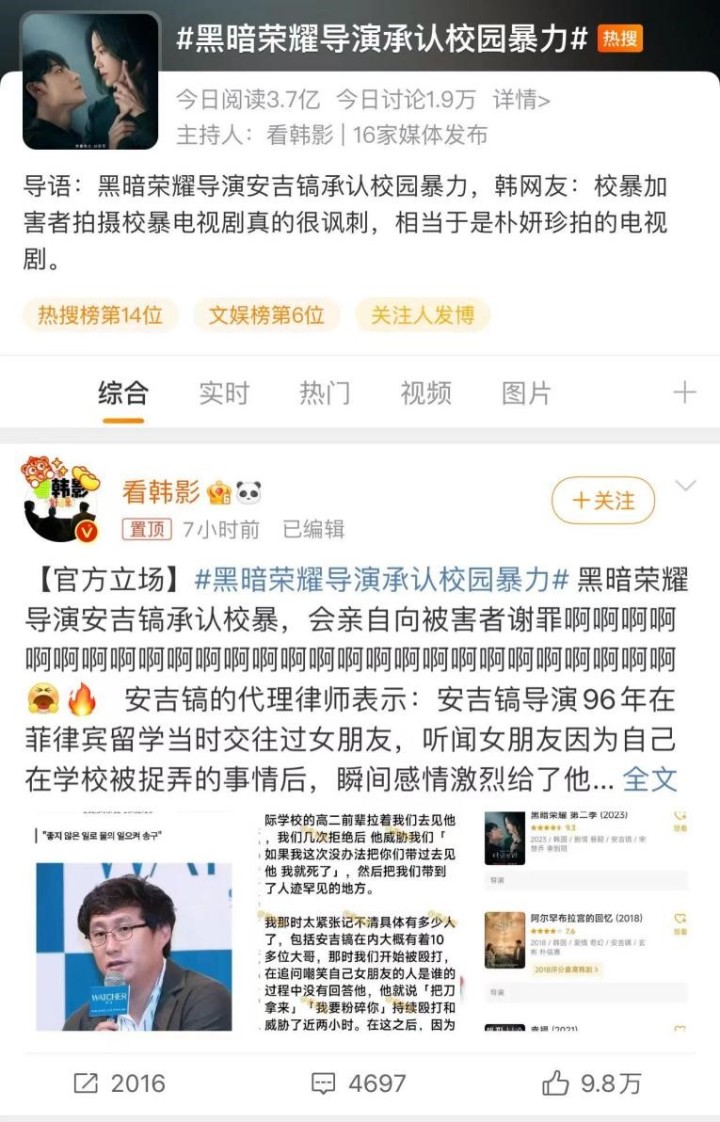Like the post with 9.8万 likes

pyautogui.click(x=591, y=1083)
